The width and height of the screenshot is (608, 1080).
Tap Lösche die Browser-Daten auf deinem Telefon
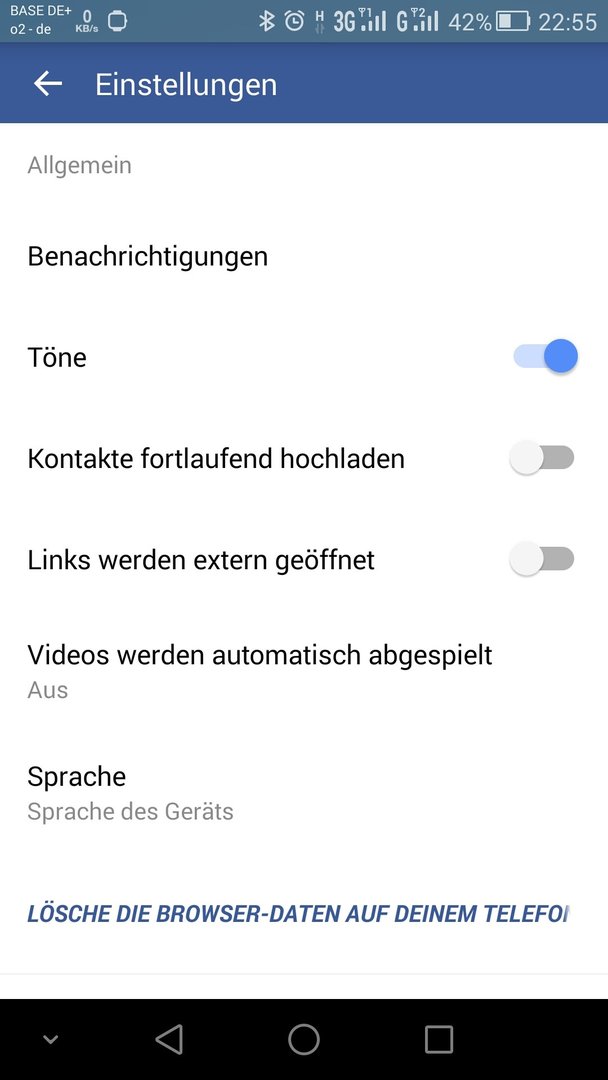point(297,914)
